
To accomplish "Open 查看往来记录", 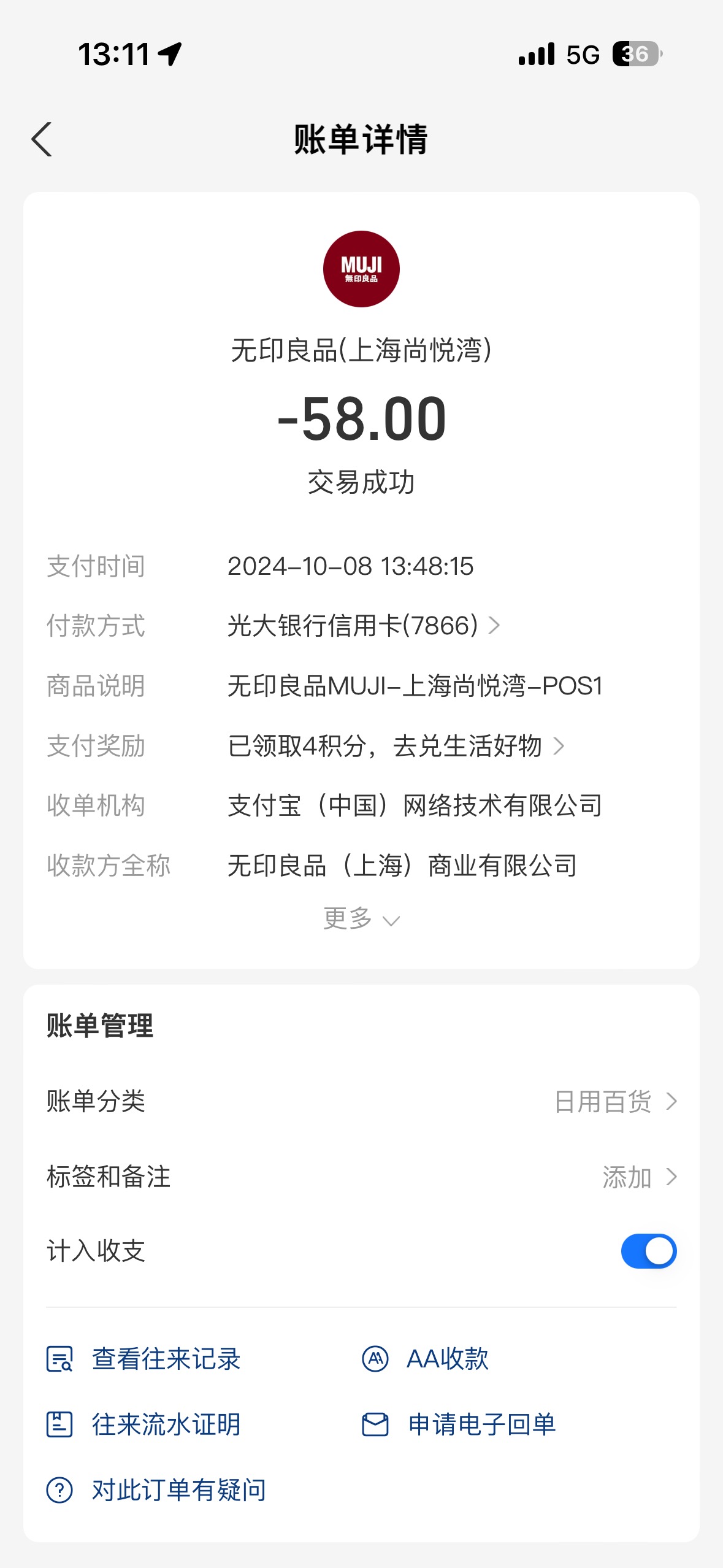I will pos(143,1359).
